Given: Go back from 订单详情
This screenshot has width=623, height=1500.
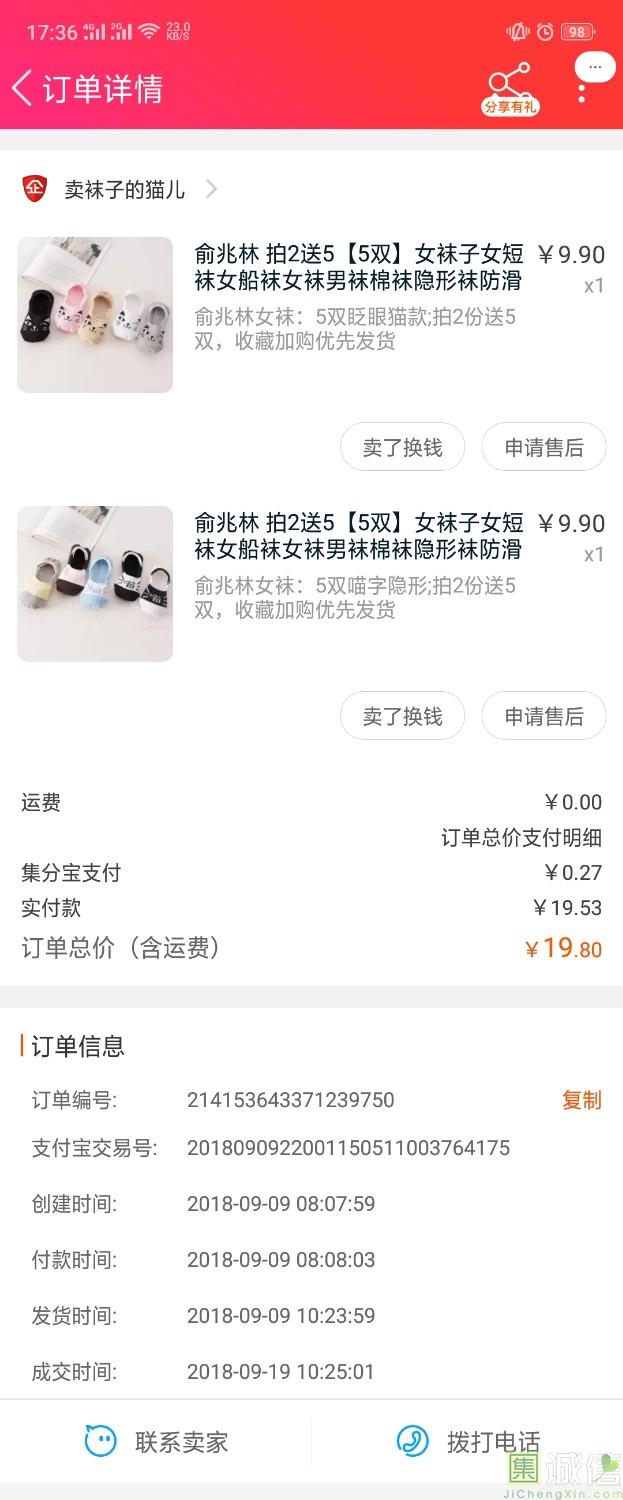Looking at the screenshot, I should click(x=22, y=88).
